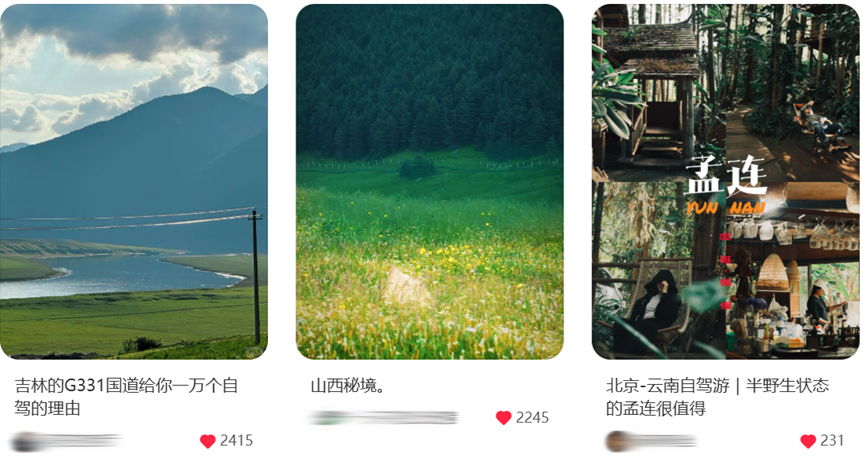Open the author profile under the 孟连 post

650,441
